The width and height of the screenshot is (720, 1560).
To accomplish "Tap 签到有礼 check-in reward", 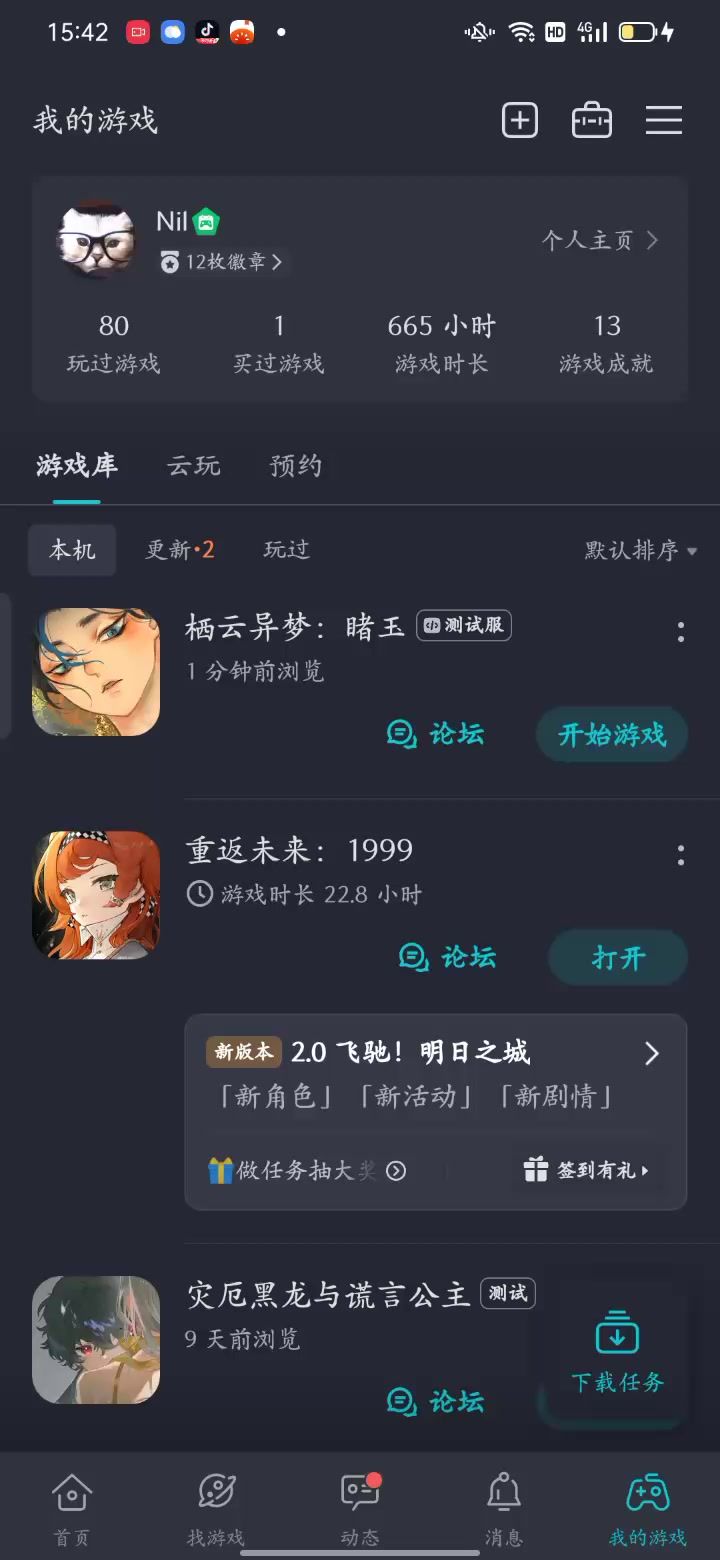I will [588, 1170].
